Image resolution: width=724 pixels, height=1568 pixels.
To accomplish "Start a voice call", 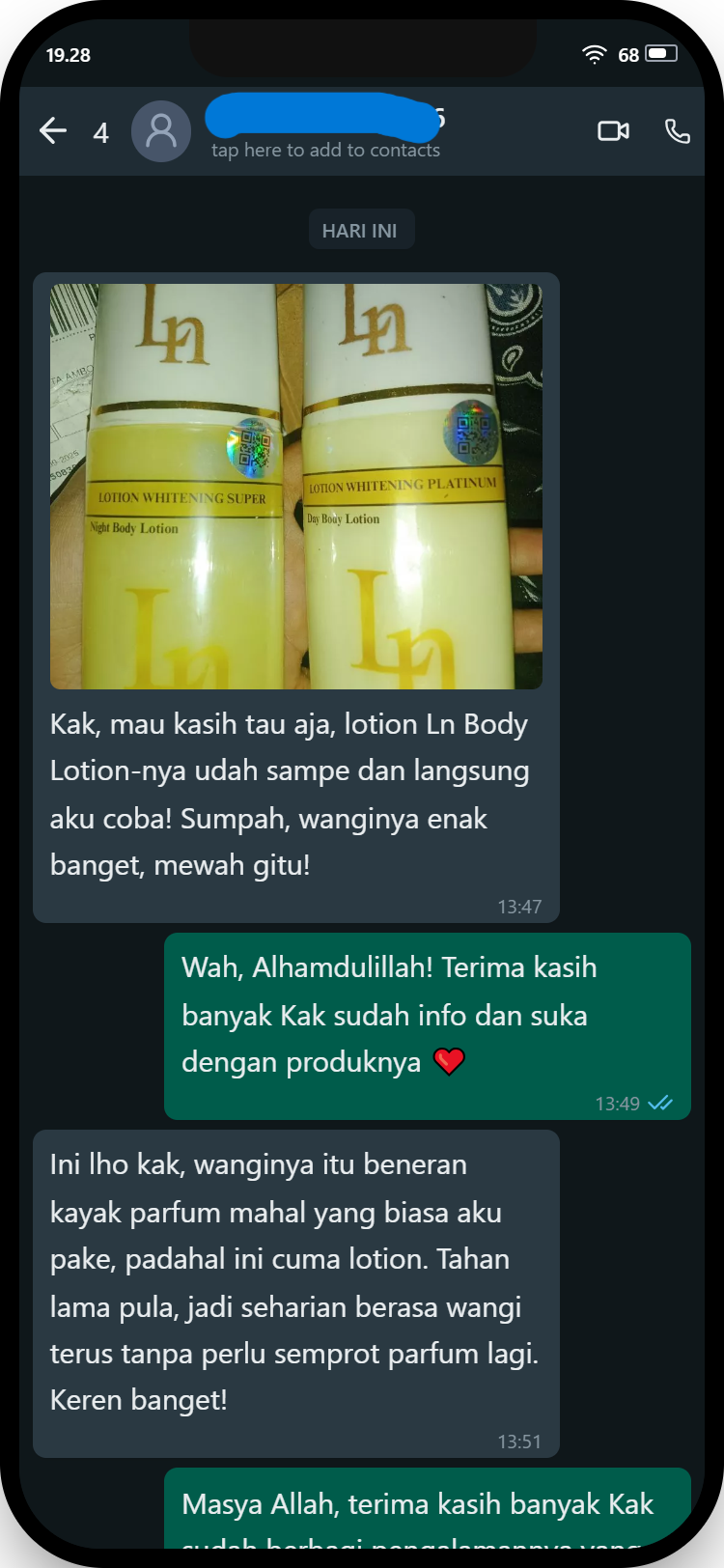I will pos(678,131).
